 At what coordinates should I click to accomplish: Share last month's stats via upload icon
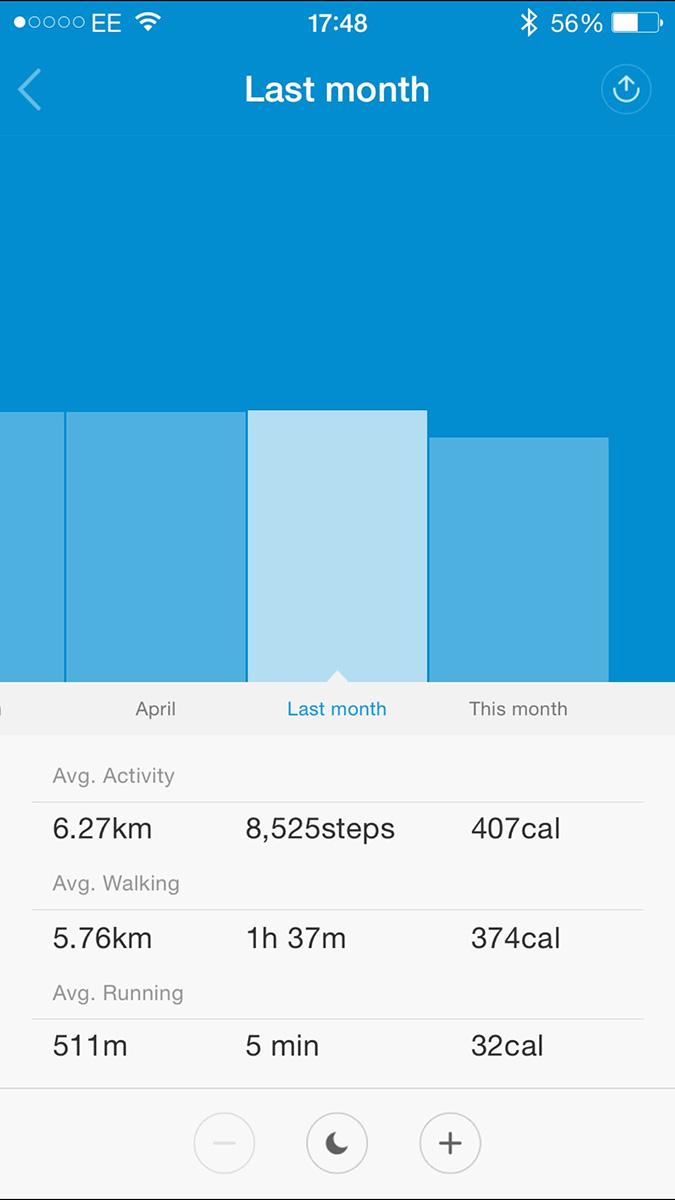(626, 90)
